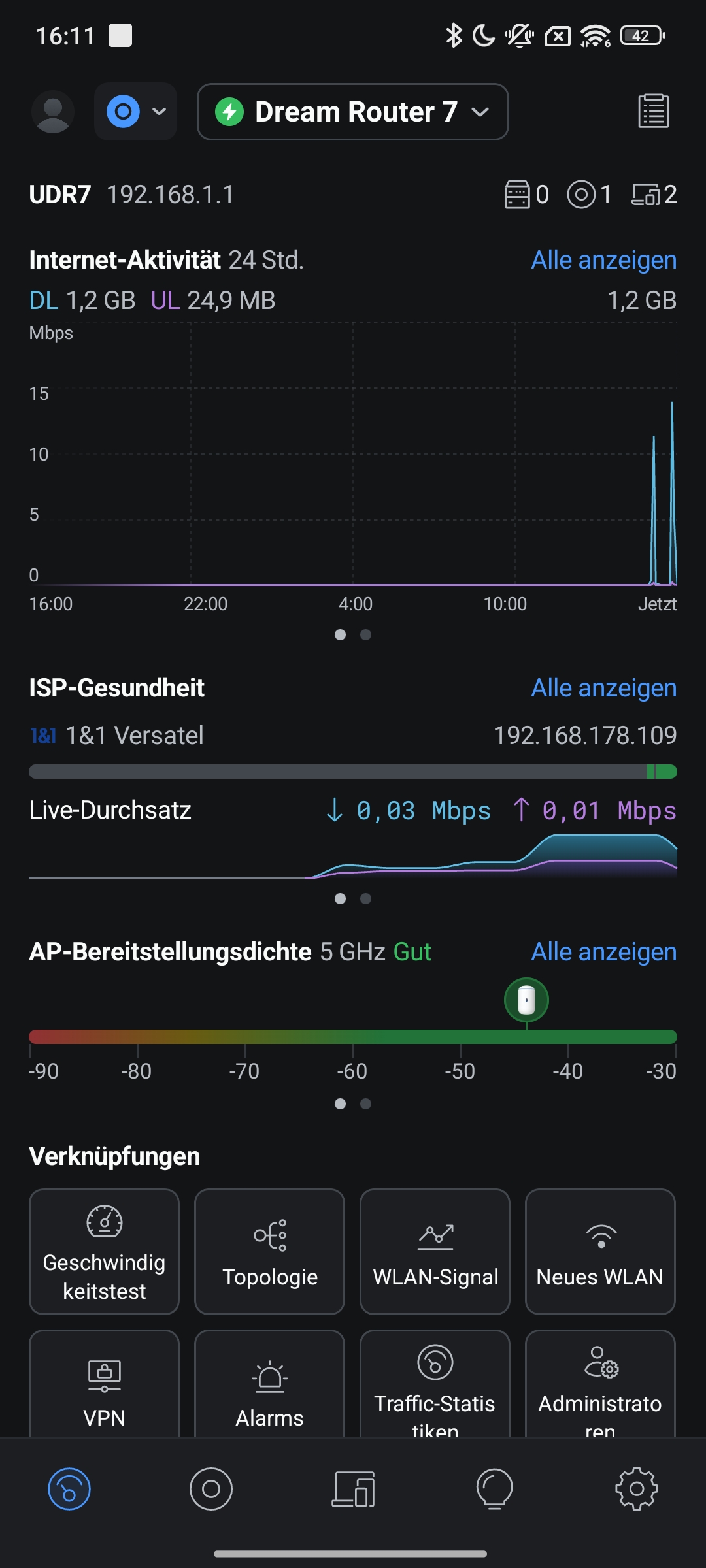Open the Dream Router 7 console selector

click(352, 112)
